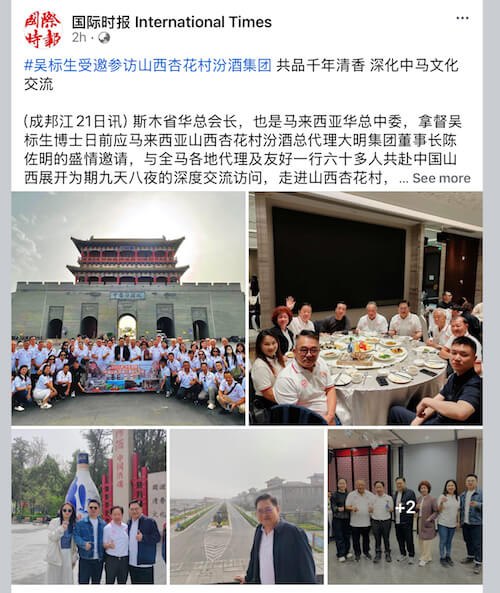The width and height of the screenshot is (500, 593).
Task: Expand the post text with See more
Action: (x=441, y=178)
